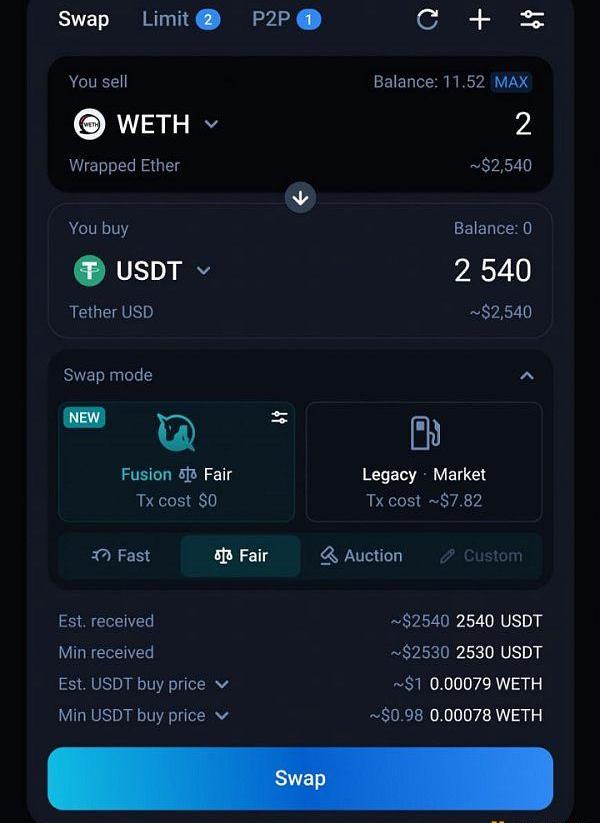Open the WETH token selector
Viewport: 600px width, 823px height.
[147, 124]
